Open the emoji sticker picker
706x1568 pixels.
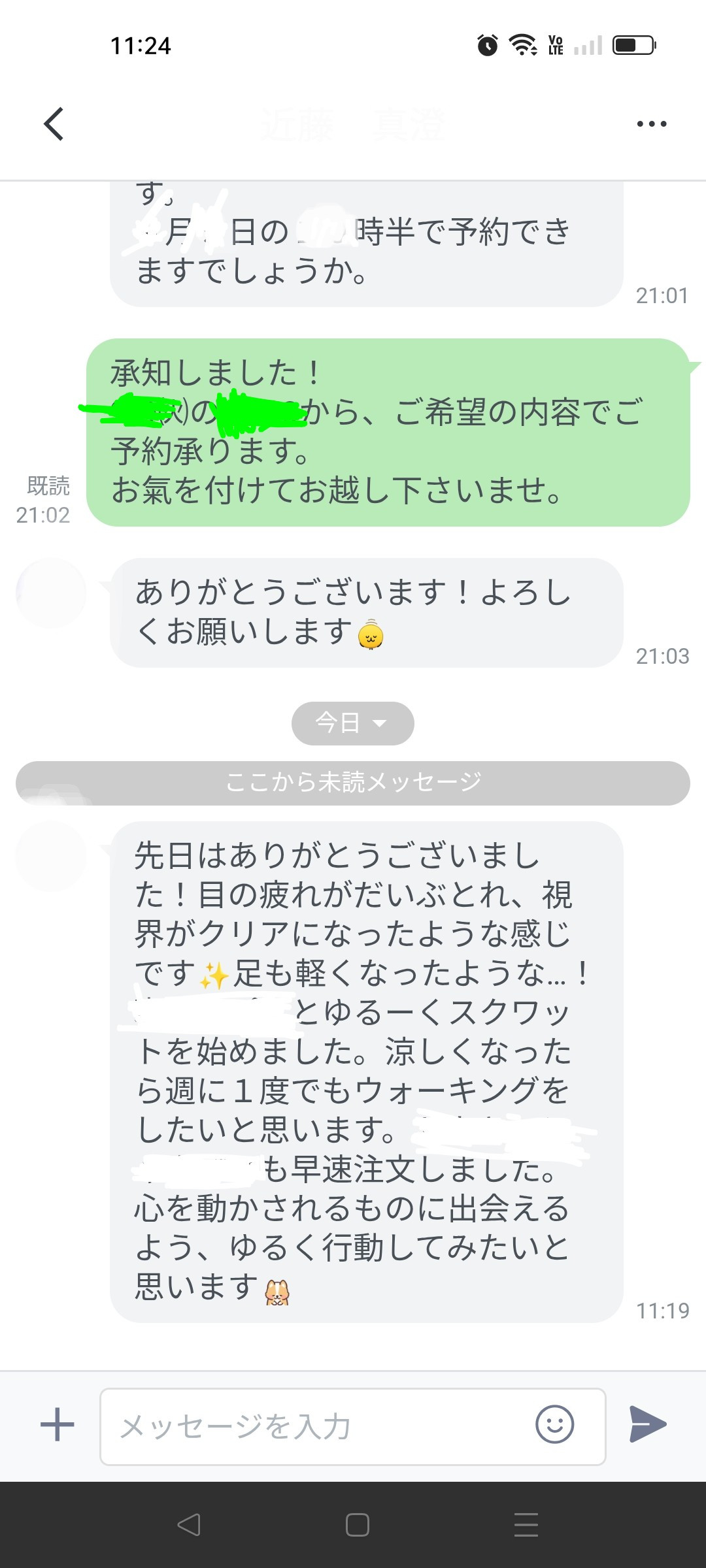(555, 1424)
